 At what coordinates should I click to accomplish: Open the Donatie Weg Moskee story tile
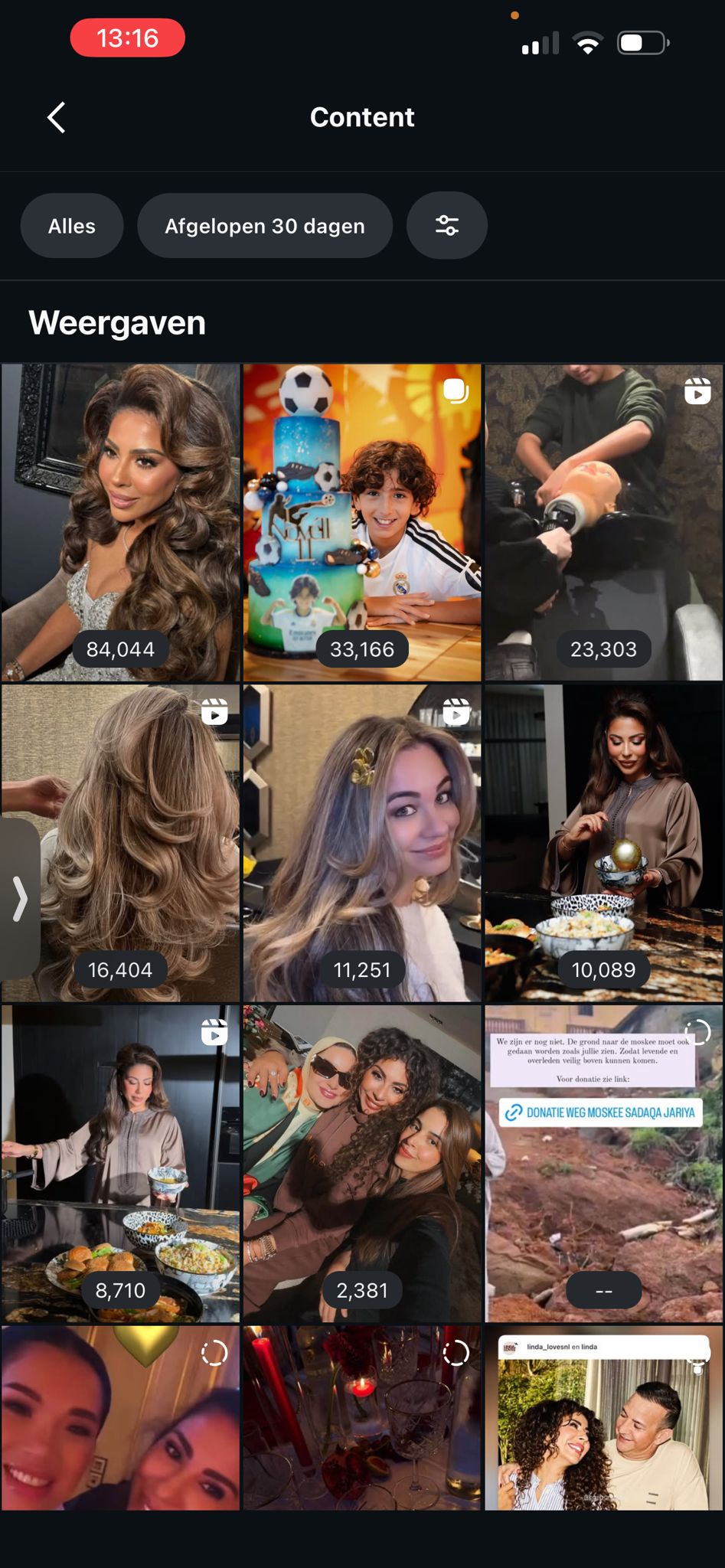[603, 1163]
